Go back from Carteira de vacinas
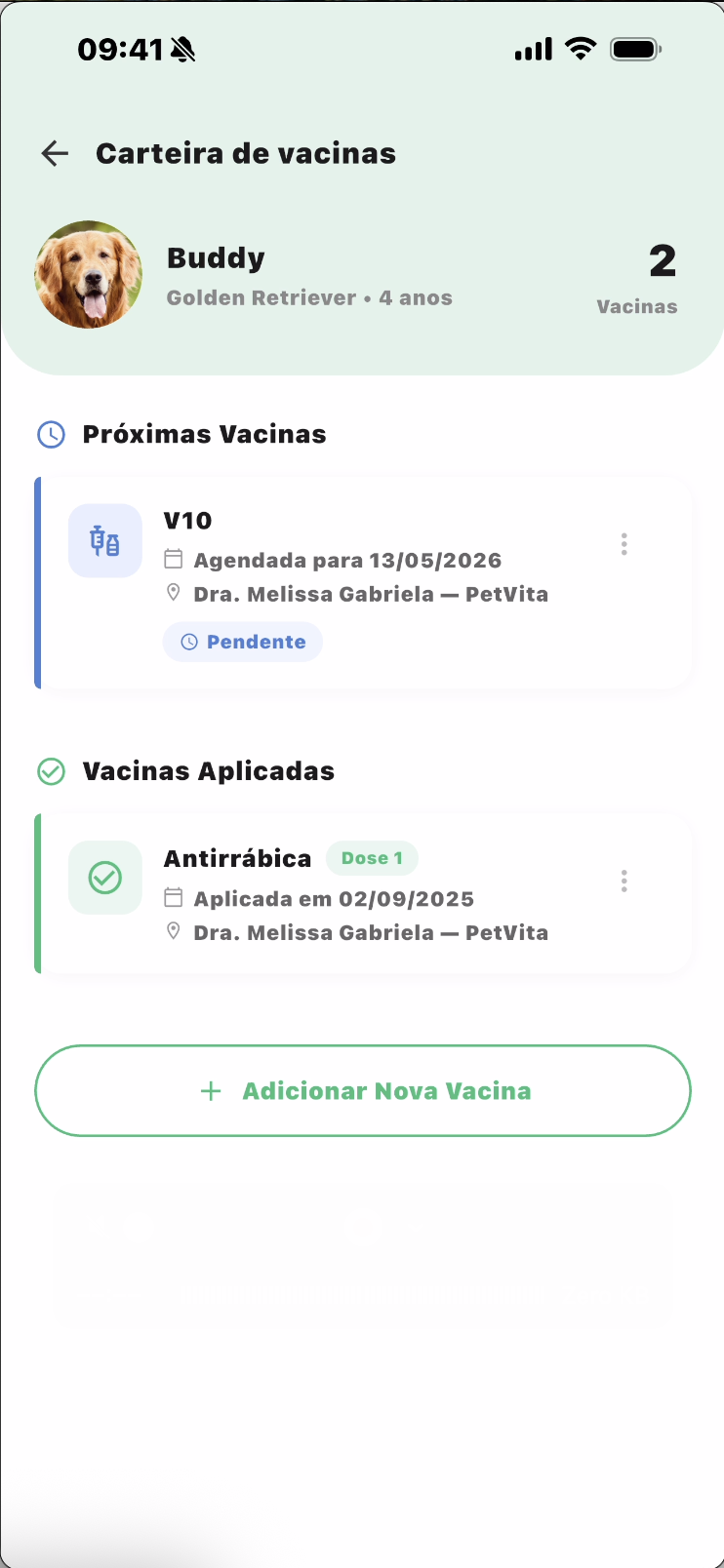Image resolution: width=724 pixels, height=1568 pixels. point(55,153)
